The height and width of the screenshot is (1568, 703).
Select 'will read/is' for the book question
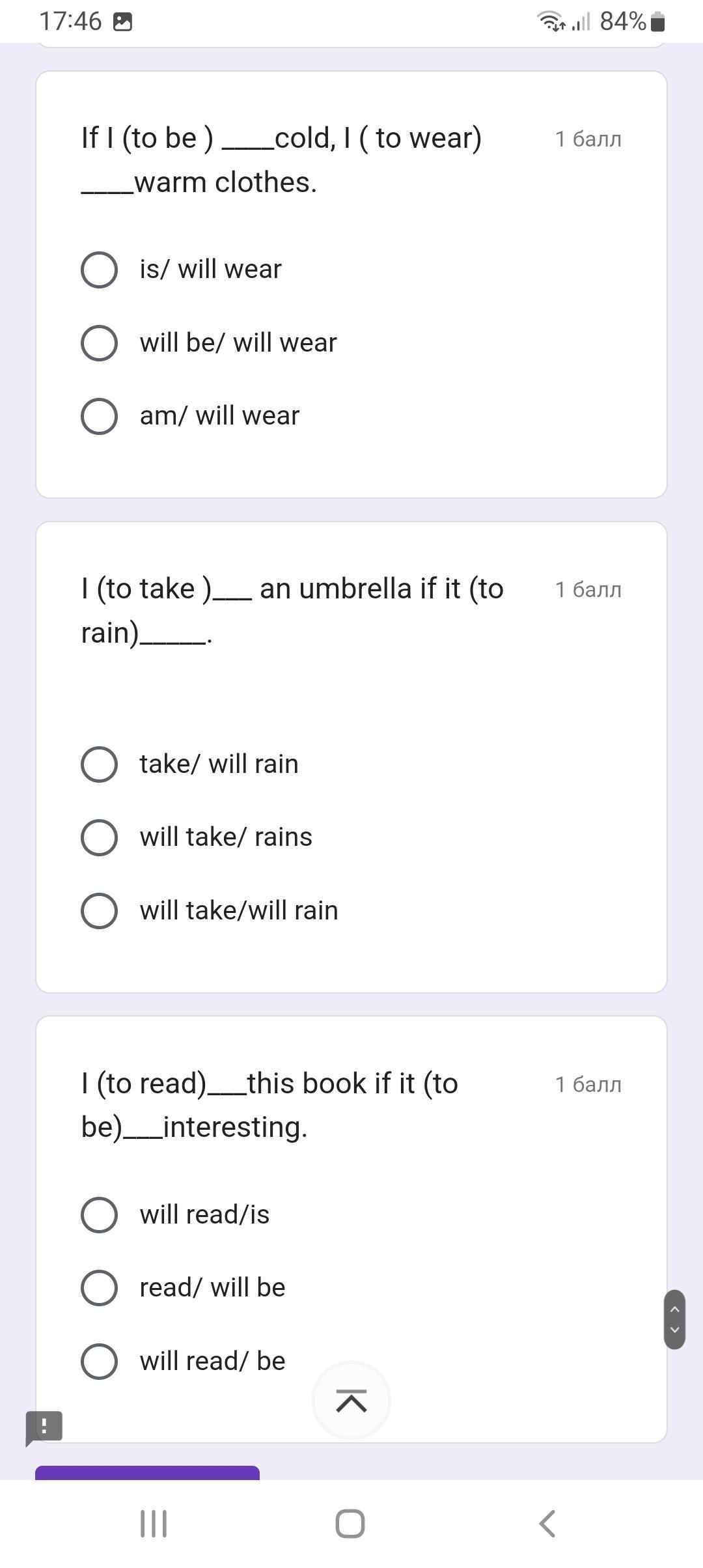pos(100,1215)
